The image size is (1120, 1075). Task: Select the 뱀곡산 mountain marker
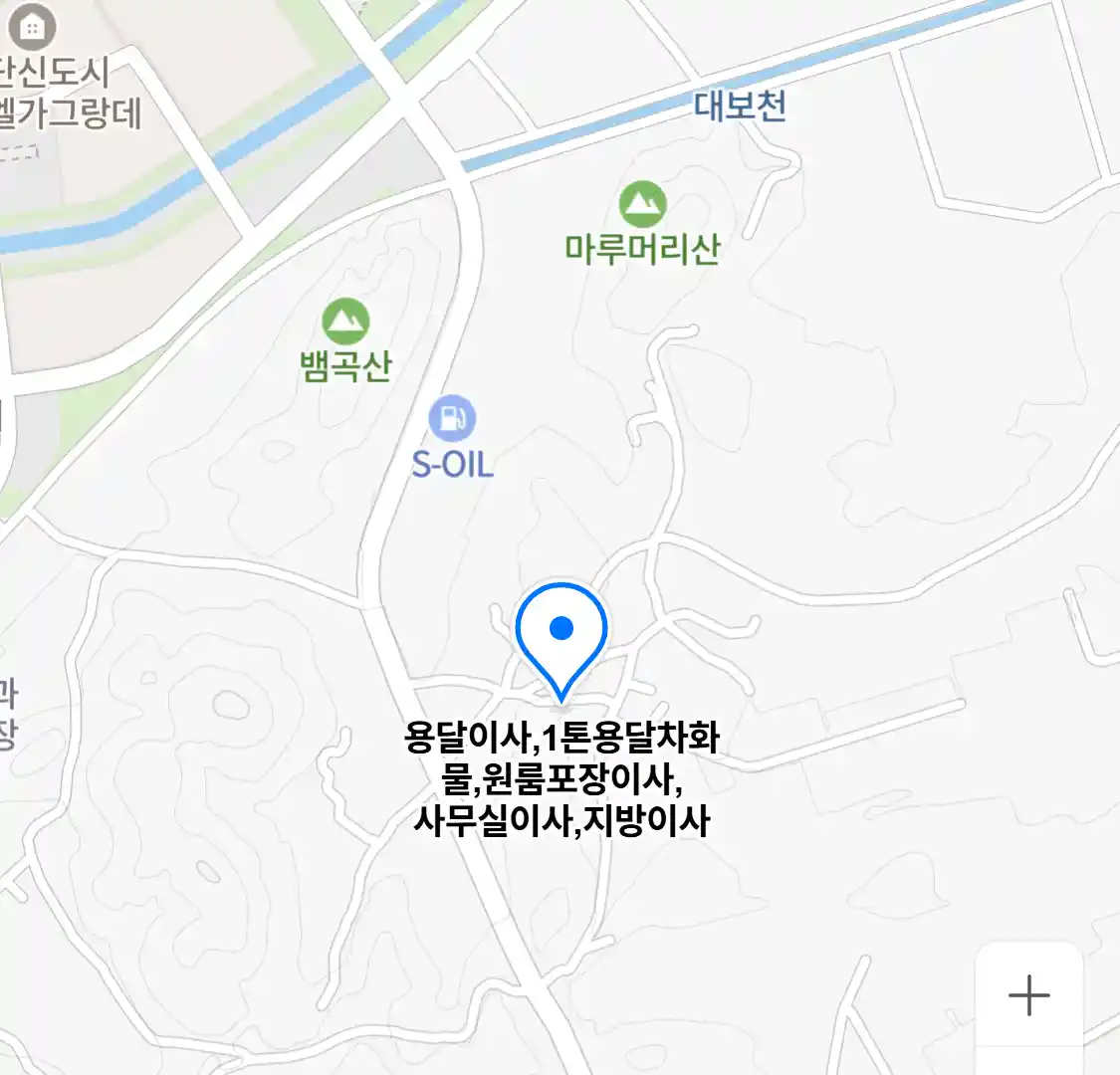pyautogui.click(x=345, y=322)
